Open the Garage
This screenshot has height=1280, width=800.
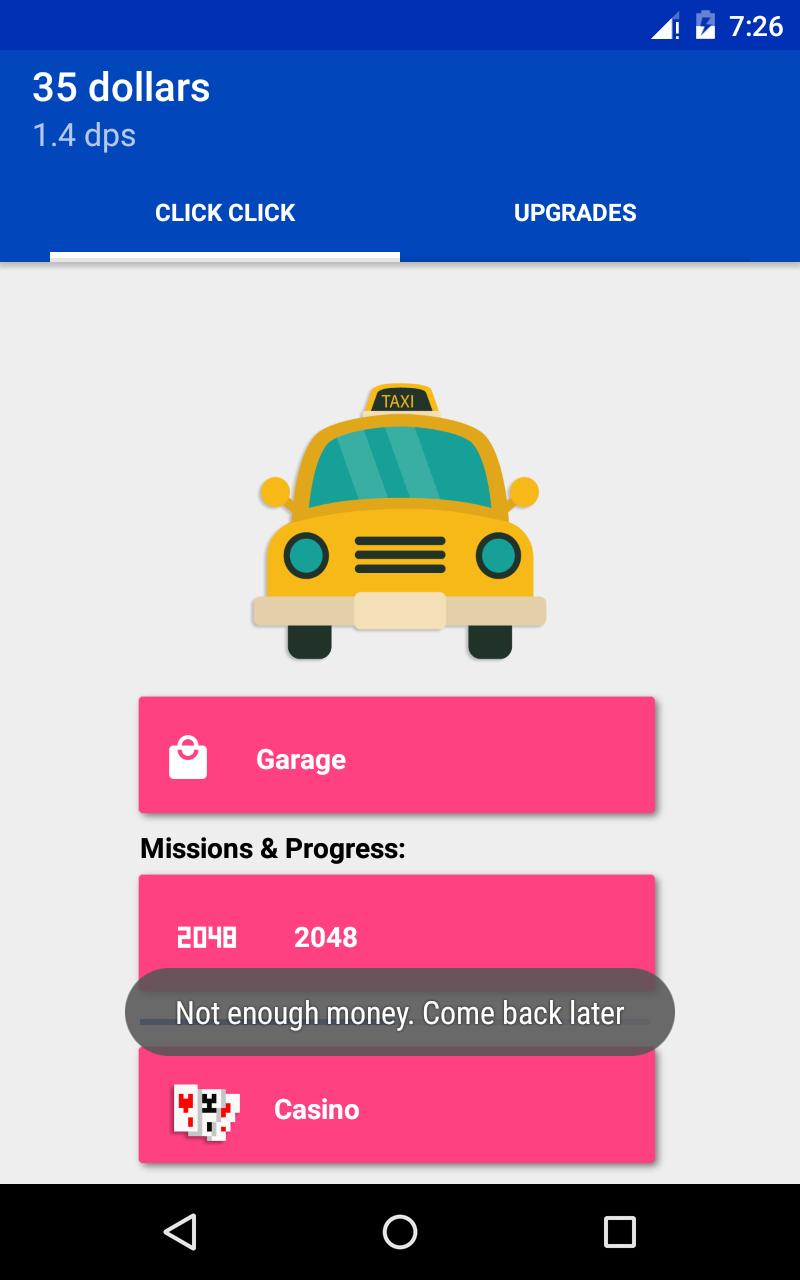pos(397,755)
